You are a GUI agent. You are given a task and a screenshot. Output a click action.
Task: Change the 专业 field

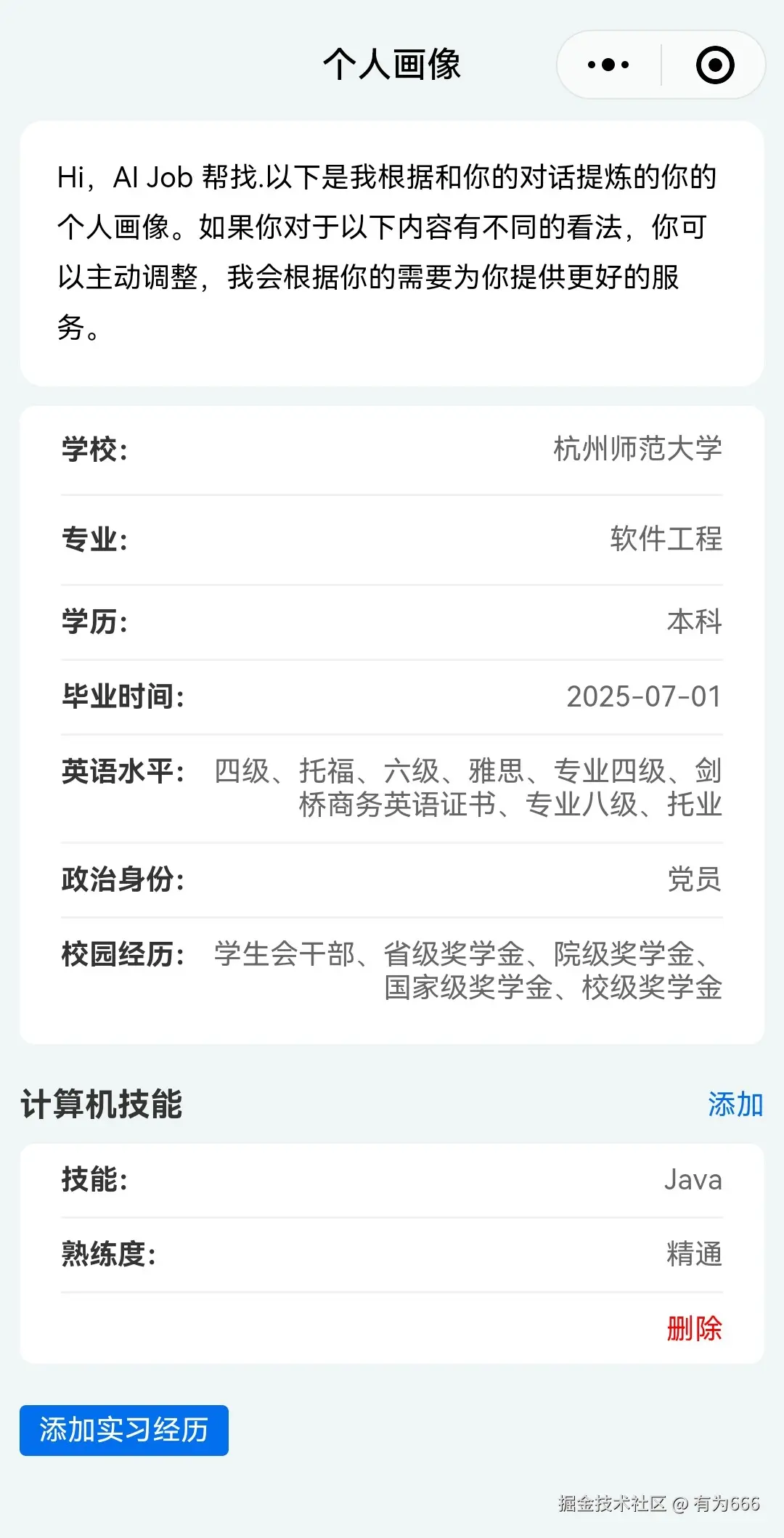click(666, 539)
